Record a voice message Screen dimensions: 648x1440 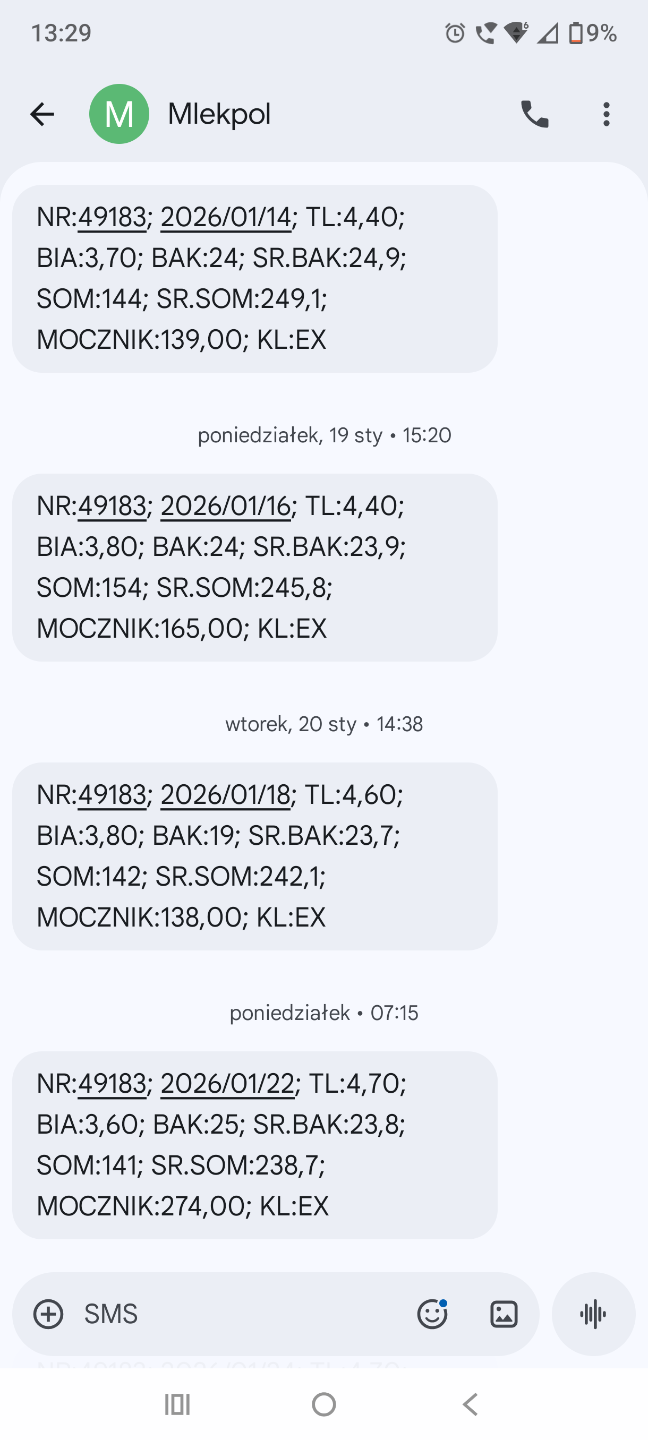[594, 1314]
